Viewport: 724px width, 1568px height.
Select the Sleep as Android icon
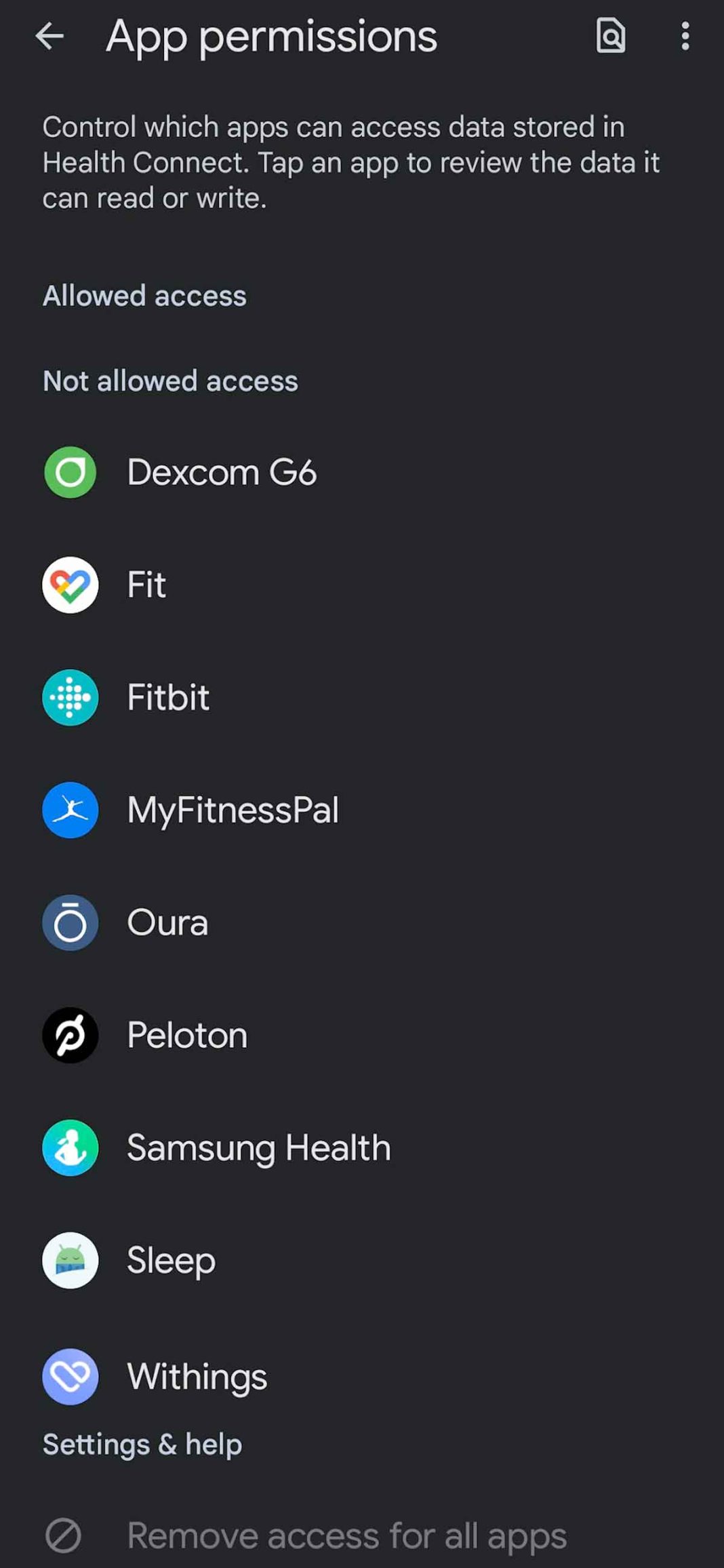coord(70,1260)
